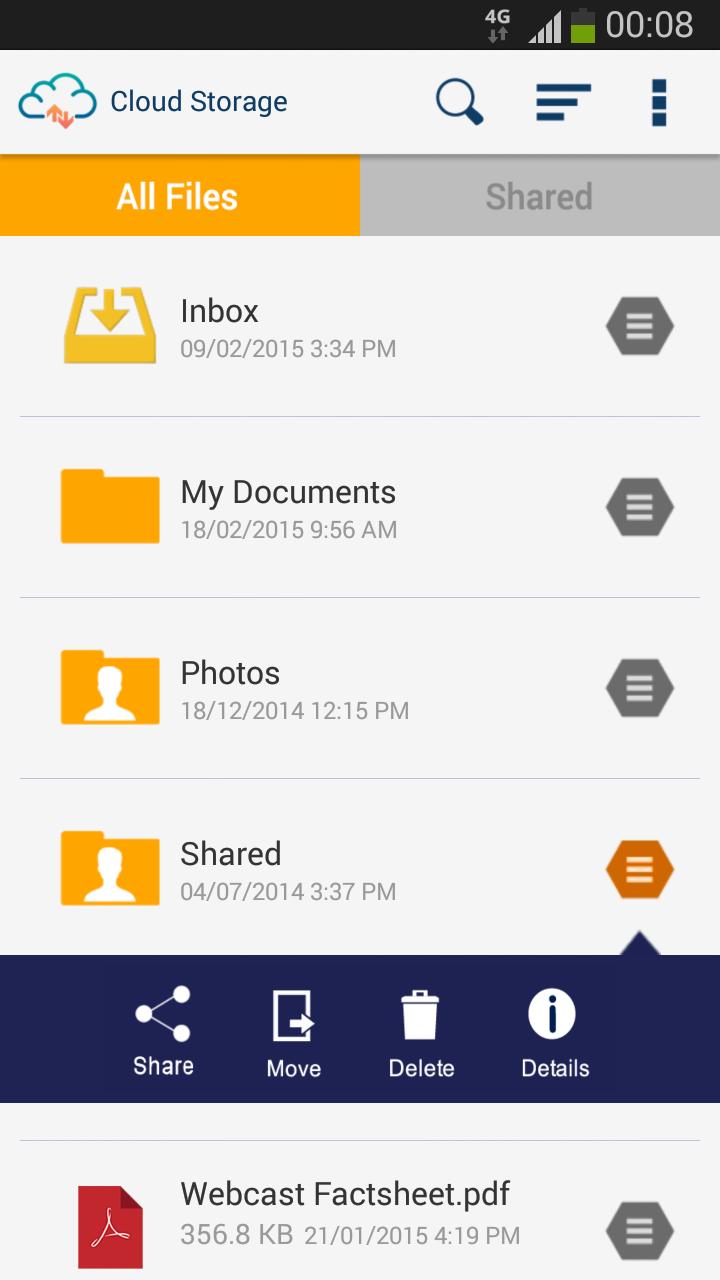Toggle the hexagon menu for My Documents

pyautogui.click(x=639, y=506)
